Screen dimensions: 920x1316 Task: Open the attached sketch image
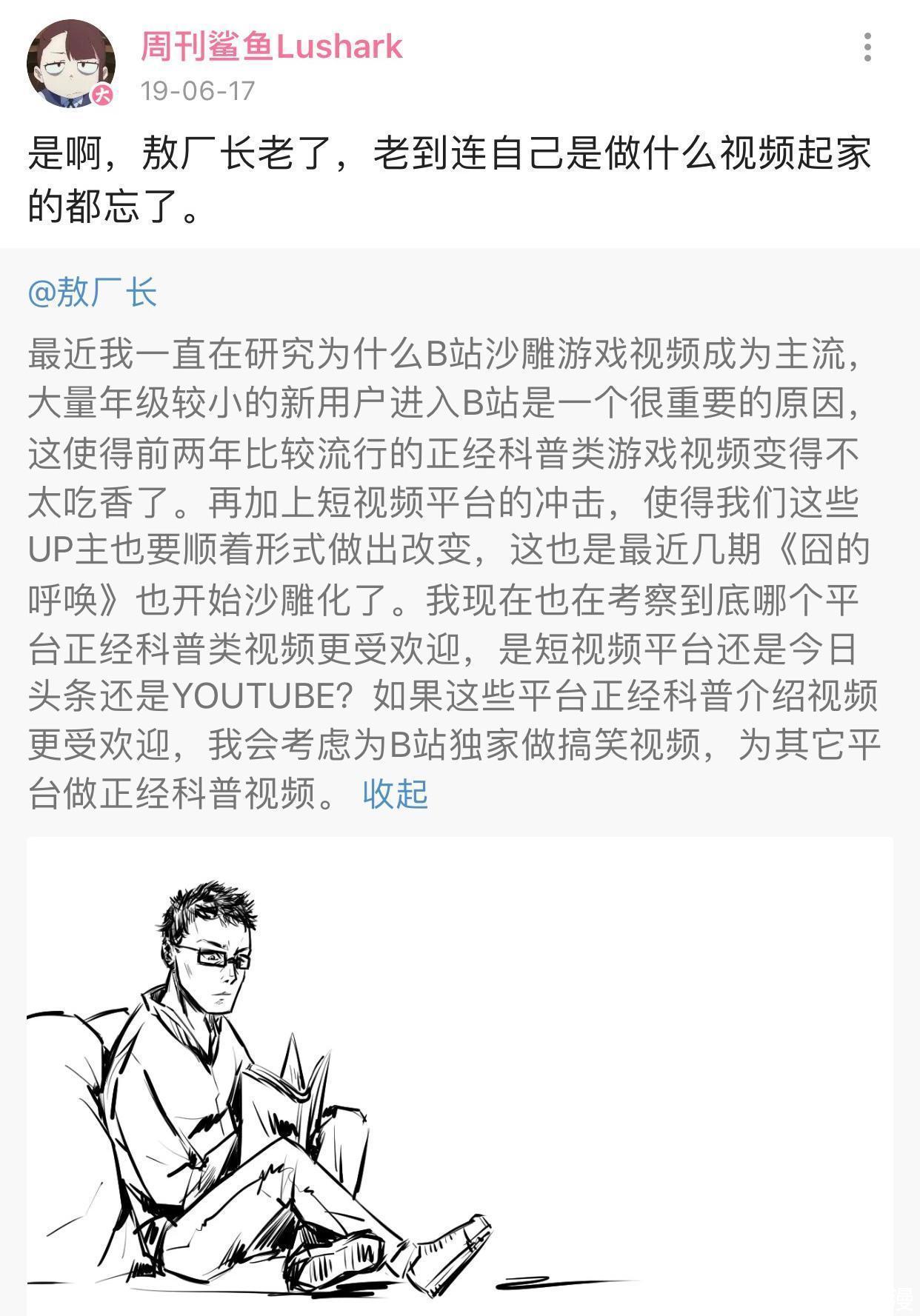[459, 1074]
